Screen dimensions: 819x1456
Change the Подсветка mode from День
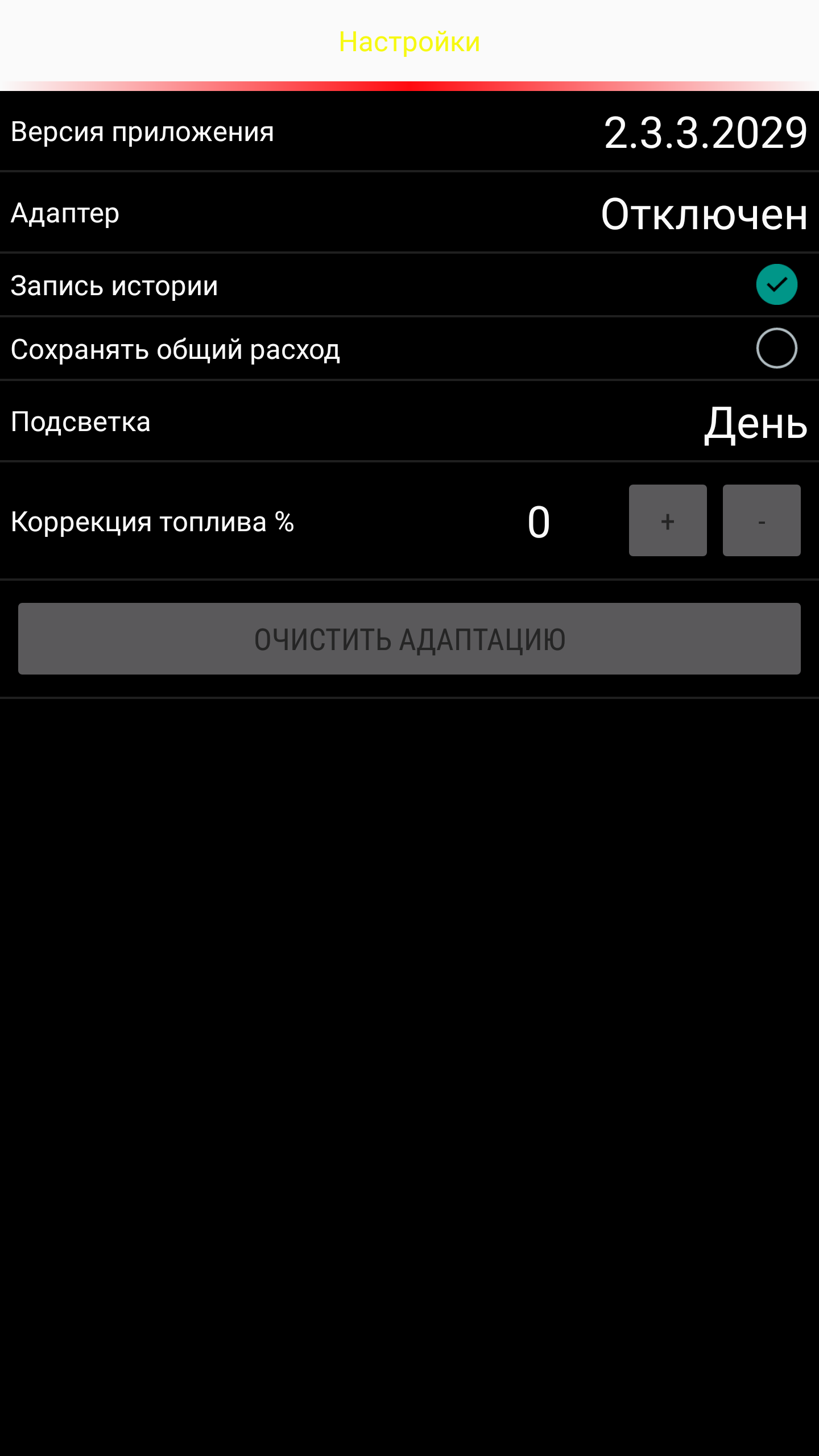coord(409,422)
